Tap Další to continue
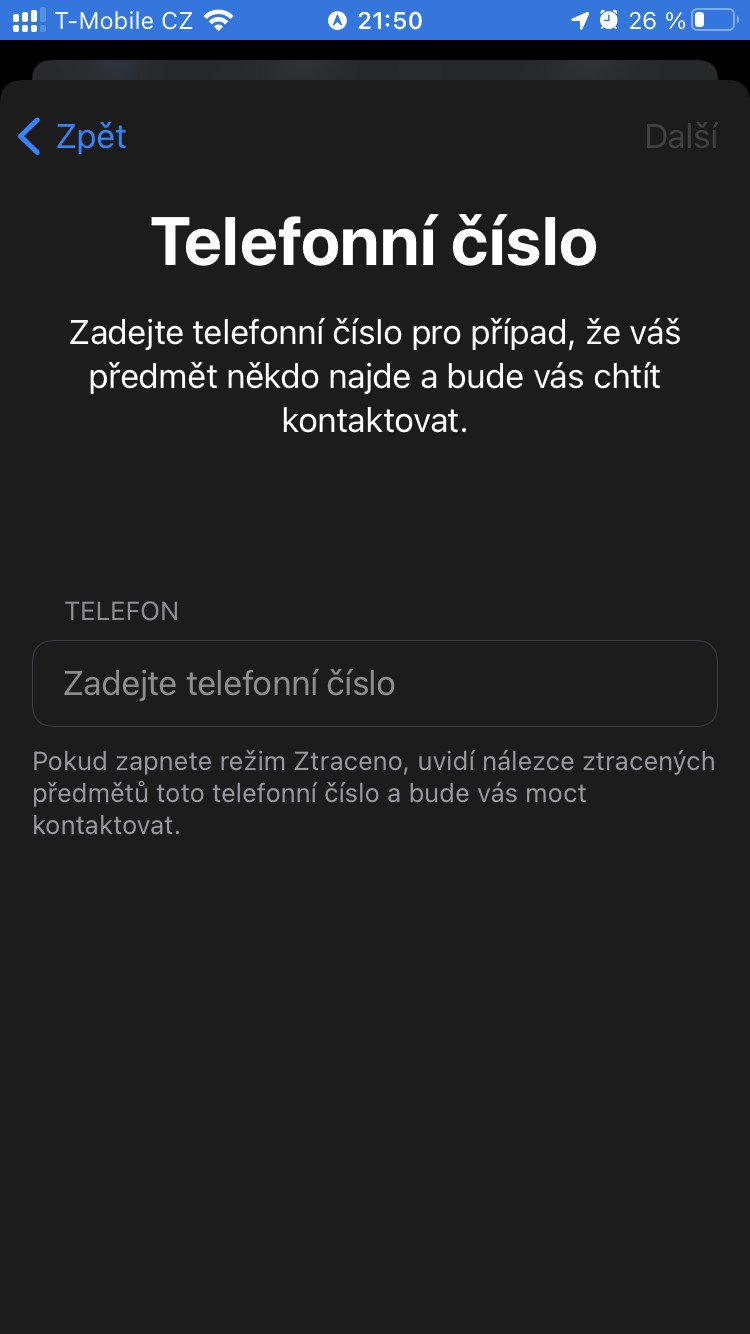This screenshot has height=1334, width=750. pos(681,136)
